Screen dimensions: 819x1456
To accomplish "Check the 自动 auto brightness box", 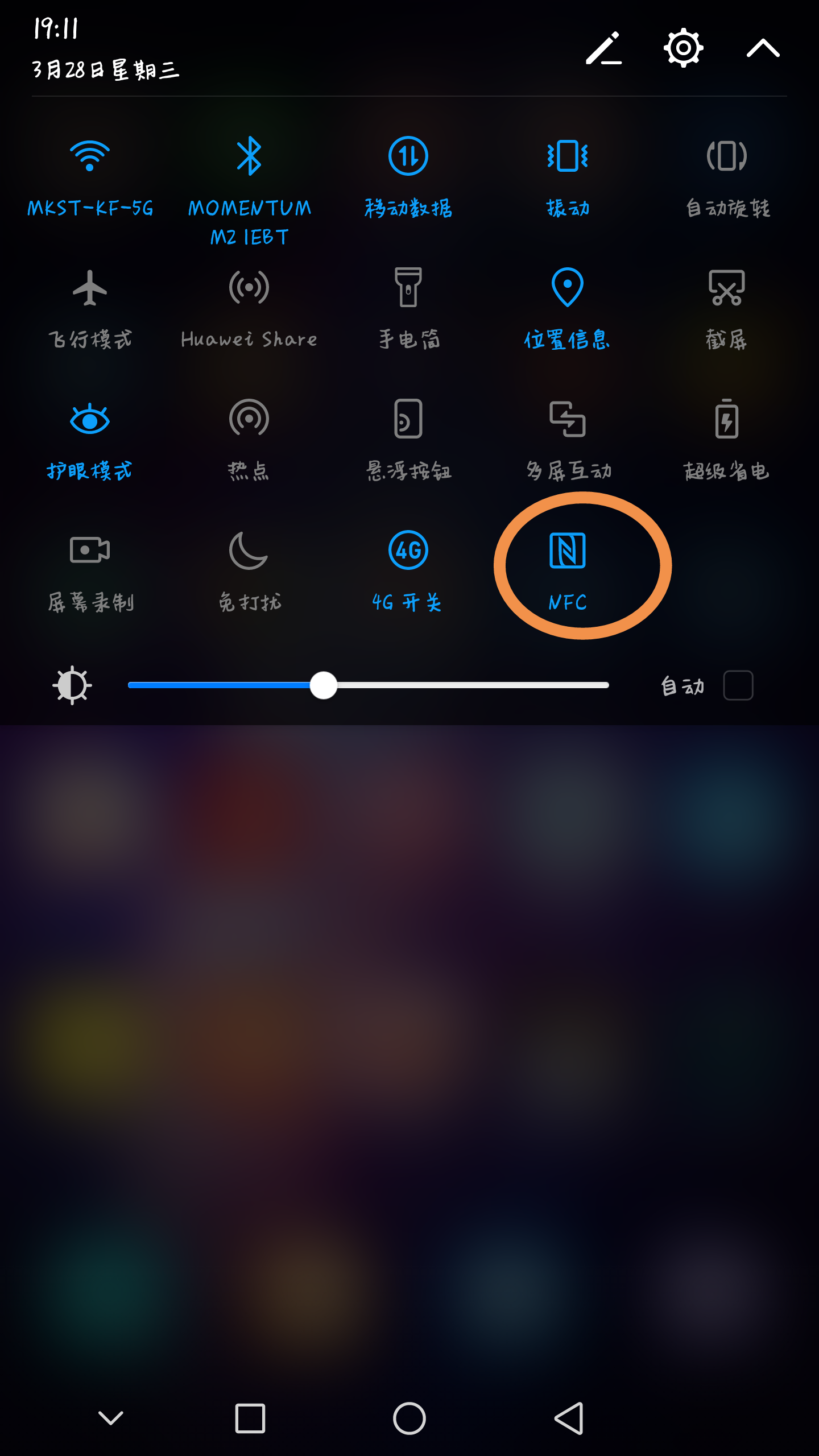I will pos(738,685).
